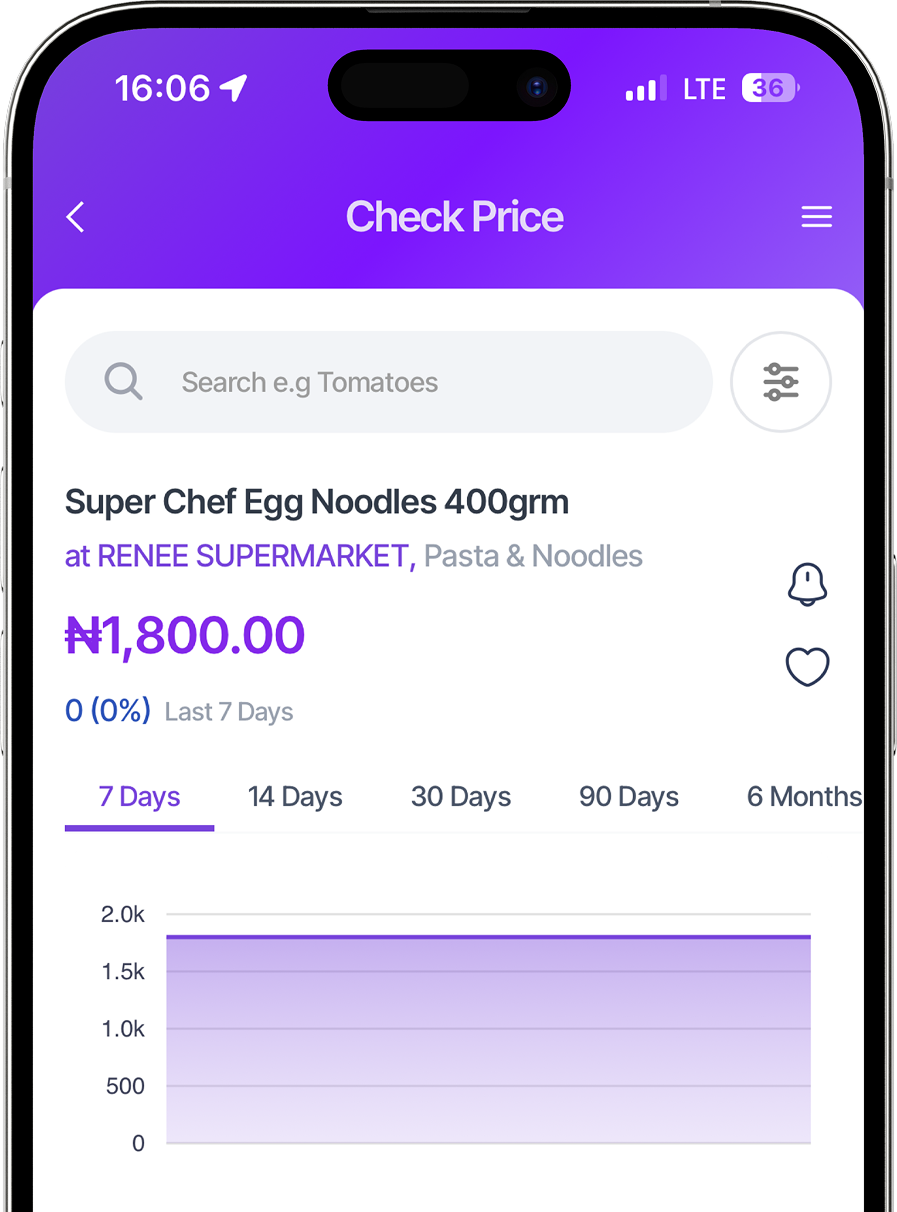The image size is (897, 1212).
Task: Open the filter settings button
Action: point(781,382)
